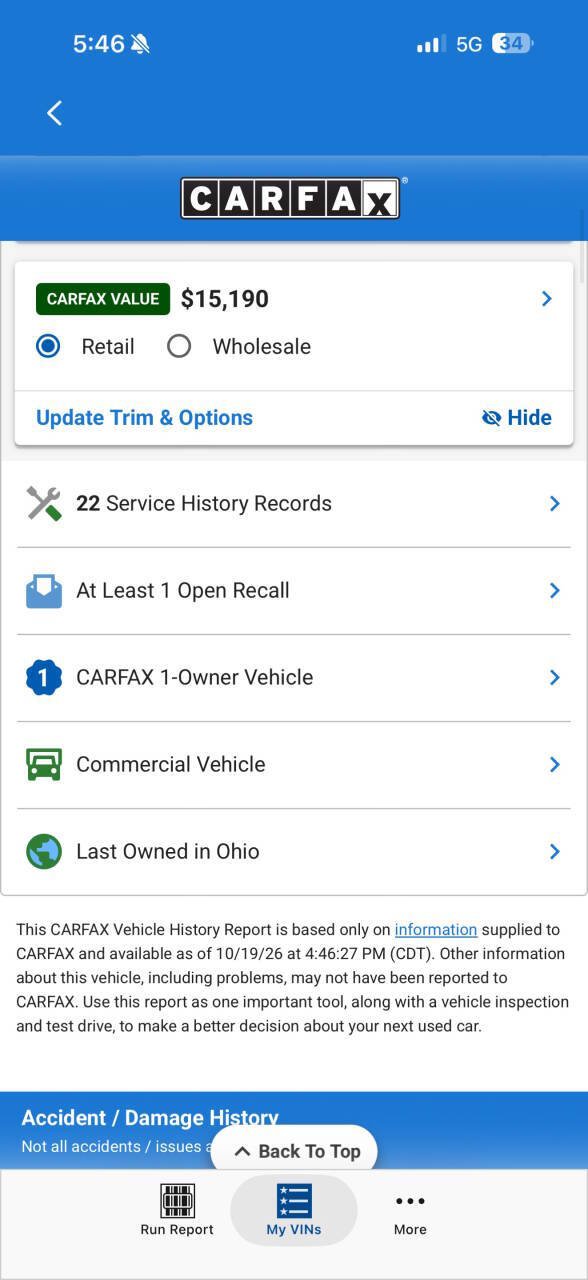588x1280 pixels.
Task: View the At Least 1 Open Recall row
Action: (x=294, y=591)
